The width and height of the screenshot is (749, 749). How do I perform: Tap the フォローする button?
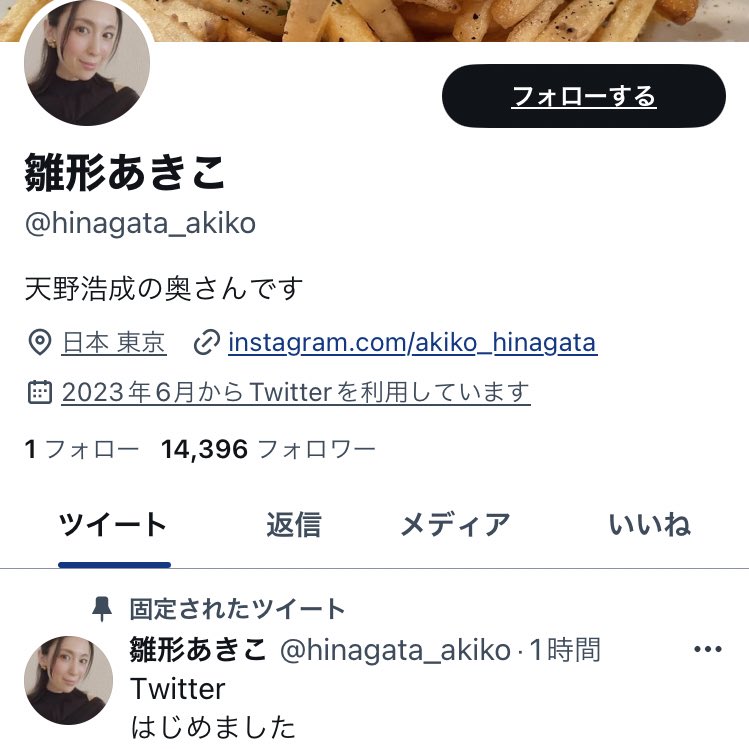tap(583, 96)
